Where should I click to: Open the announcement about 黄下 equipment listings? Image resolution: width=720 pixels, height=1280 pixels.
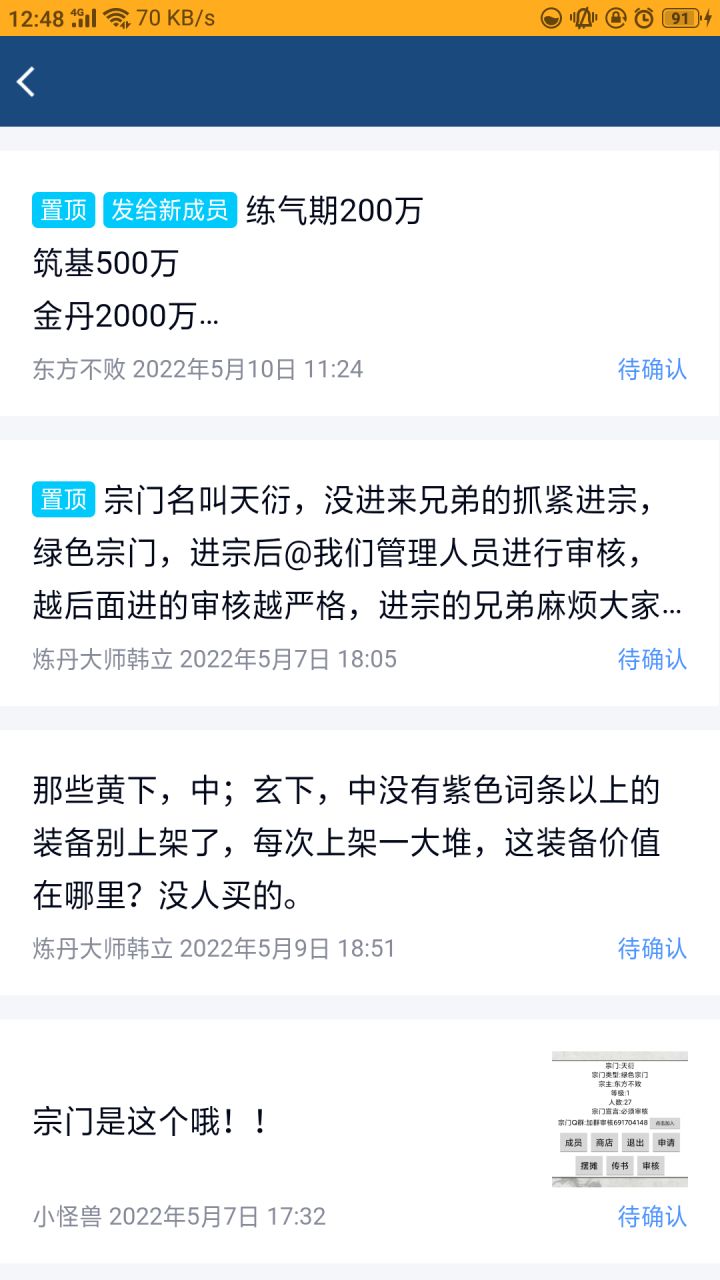[x=360, y=862]
